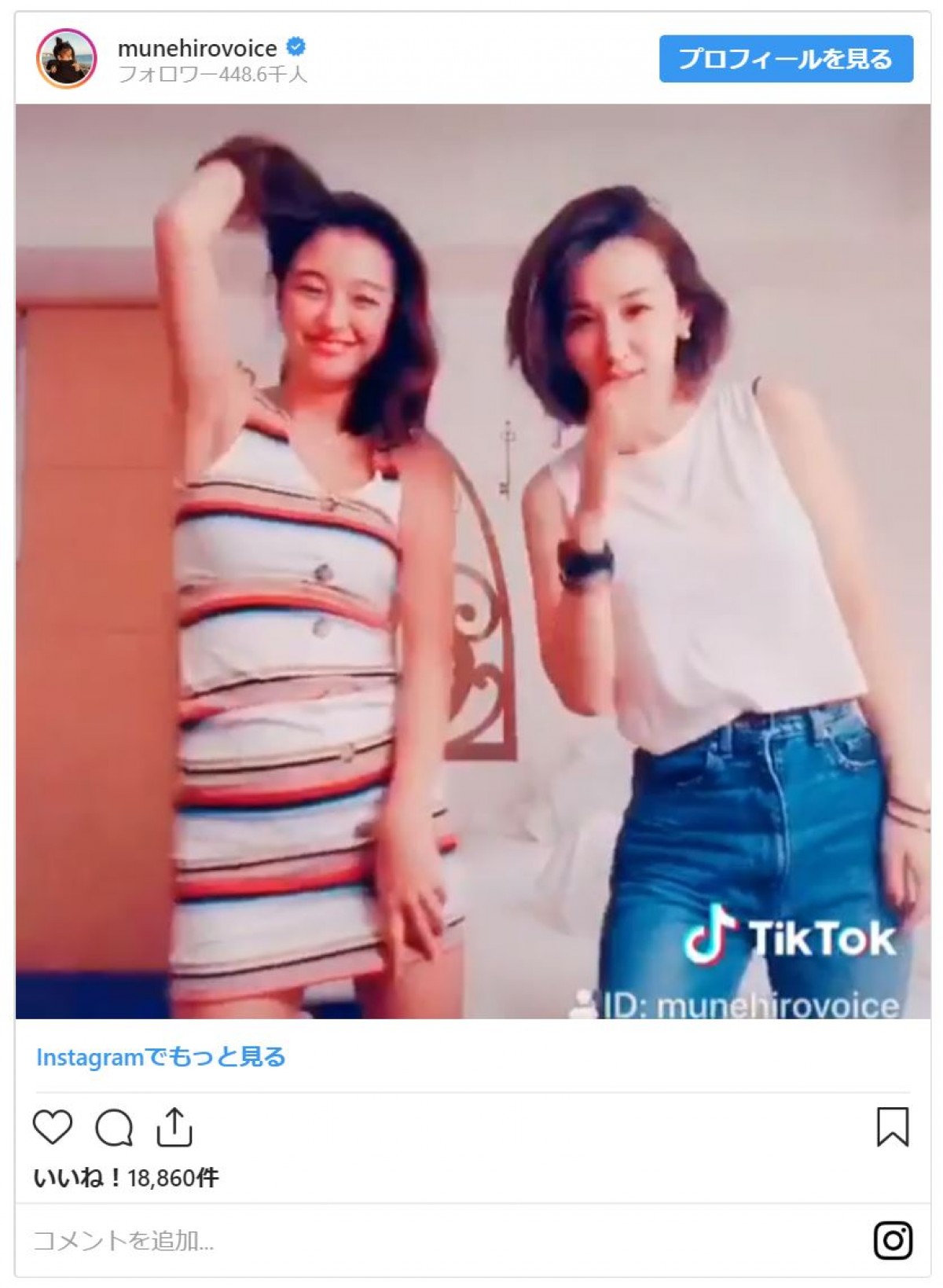The height and width of the screenshot is (1288, 943).
Task: Open the munehirovoice username link
Action: 196,49
